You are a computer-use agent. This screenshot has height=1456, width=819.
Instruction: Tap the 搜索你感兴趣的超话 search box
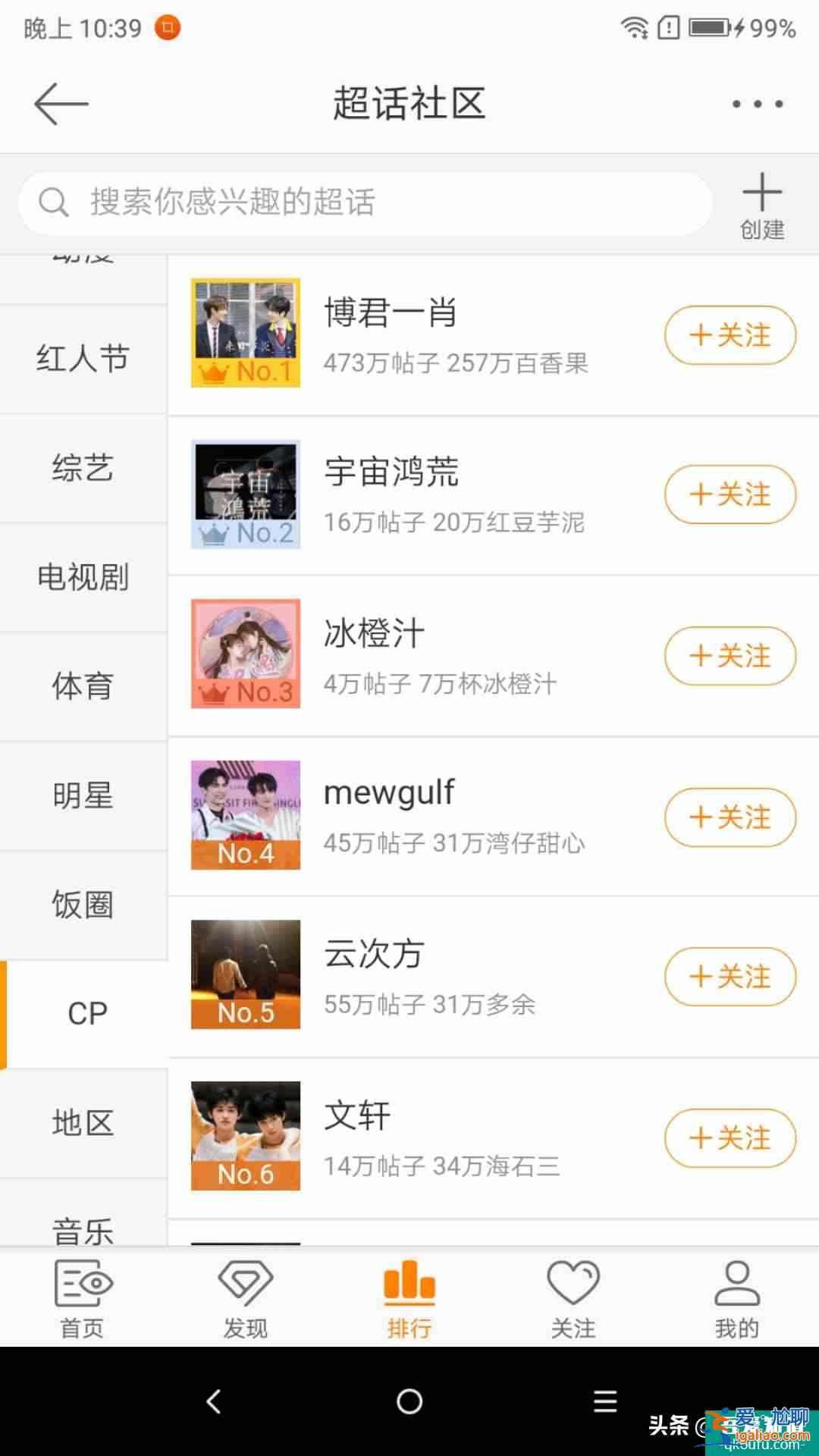tap(364, 202)
